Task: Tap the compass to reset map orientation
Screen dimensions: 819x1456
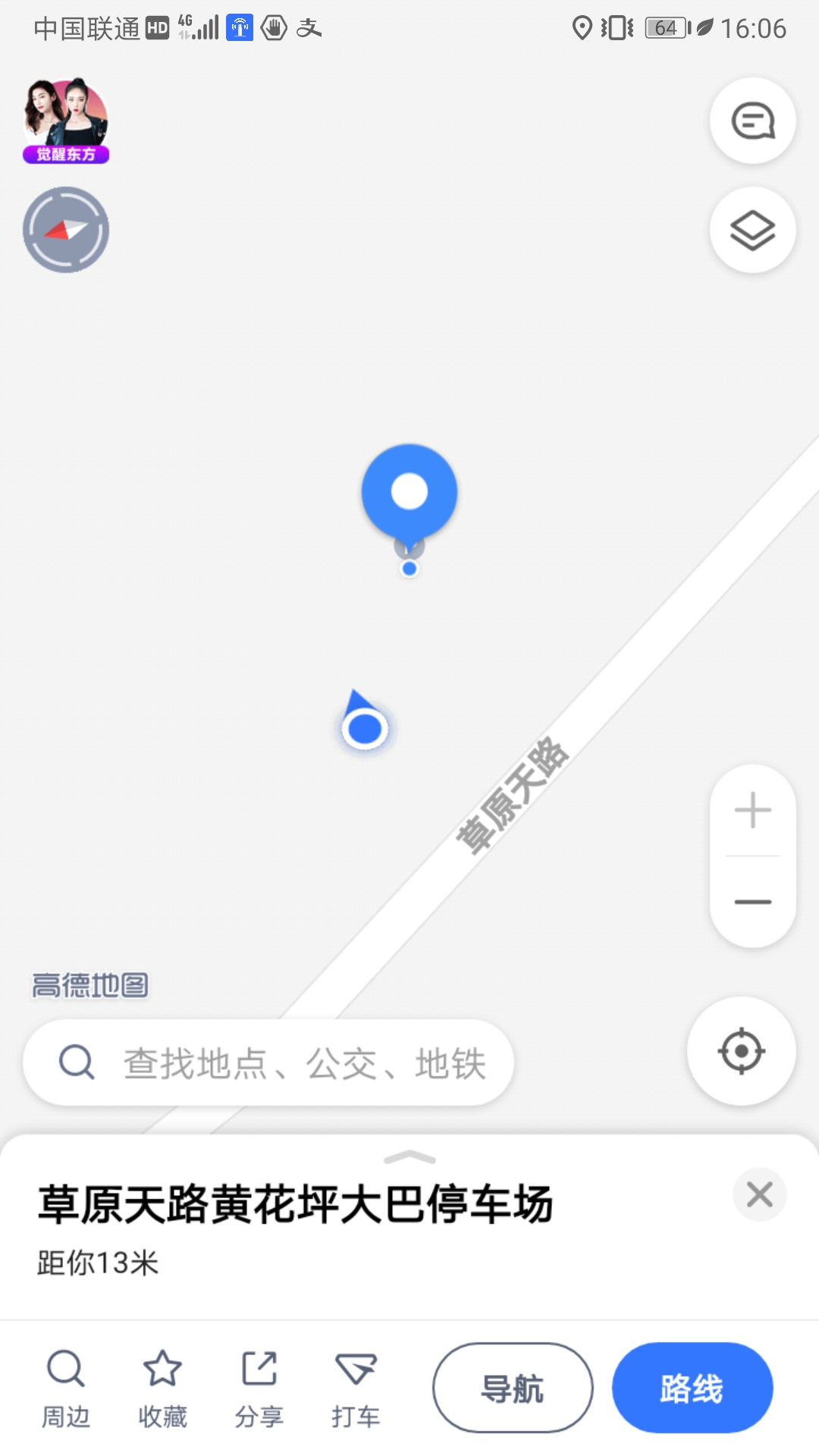Action: coord(66,230)
